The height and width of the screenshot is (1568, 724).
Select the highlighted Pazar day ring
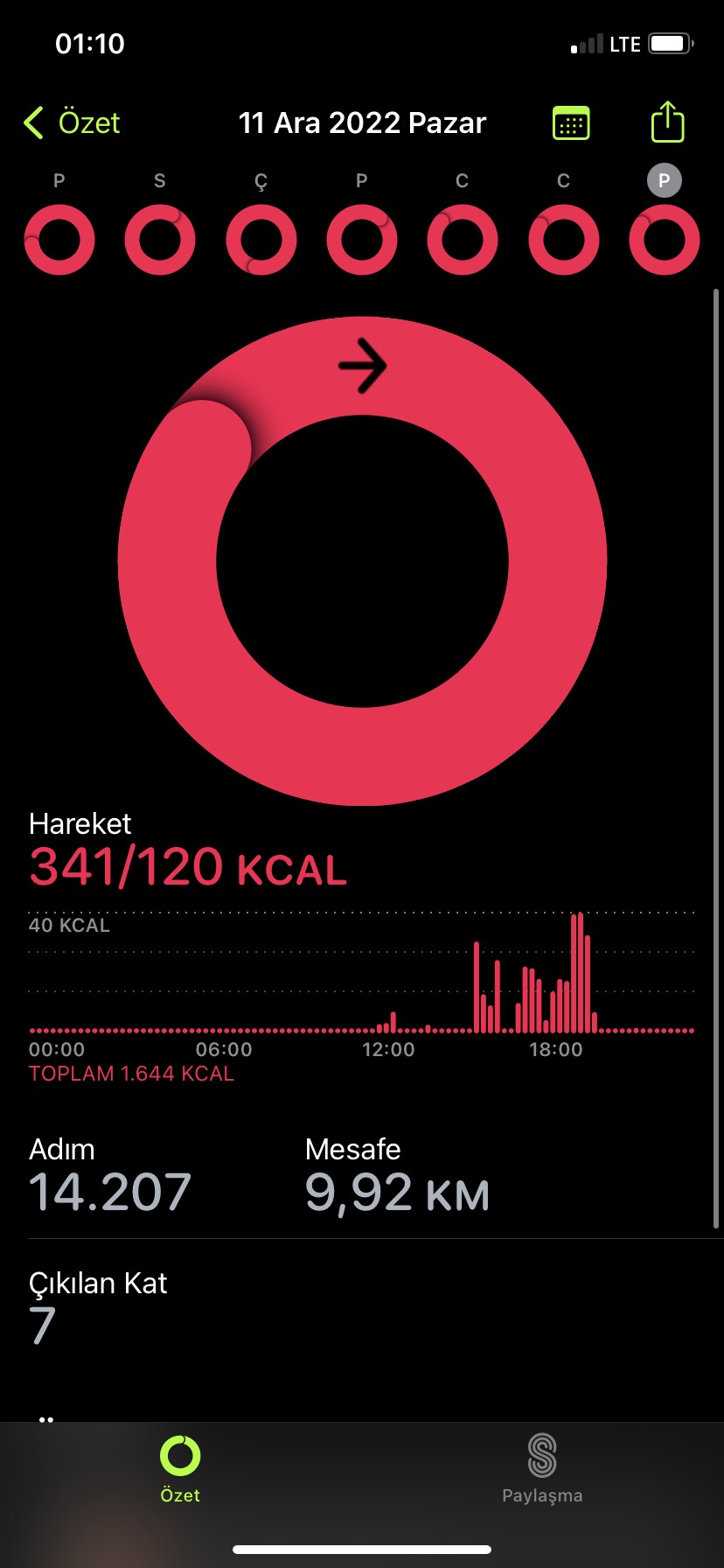[x=665, y=240]
